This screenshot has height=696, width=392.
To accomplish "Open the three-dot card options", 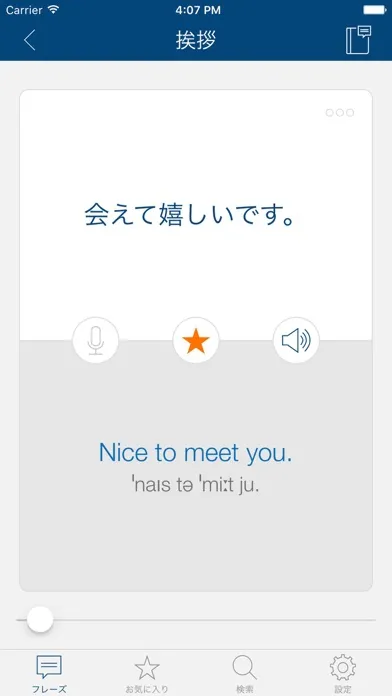I will coord(340,113).
